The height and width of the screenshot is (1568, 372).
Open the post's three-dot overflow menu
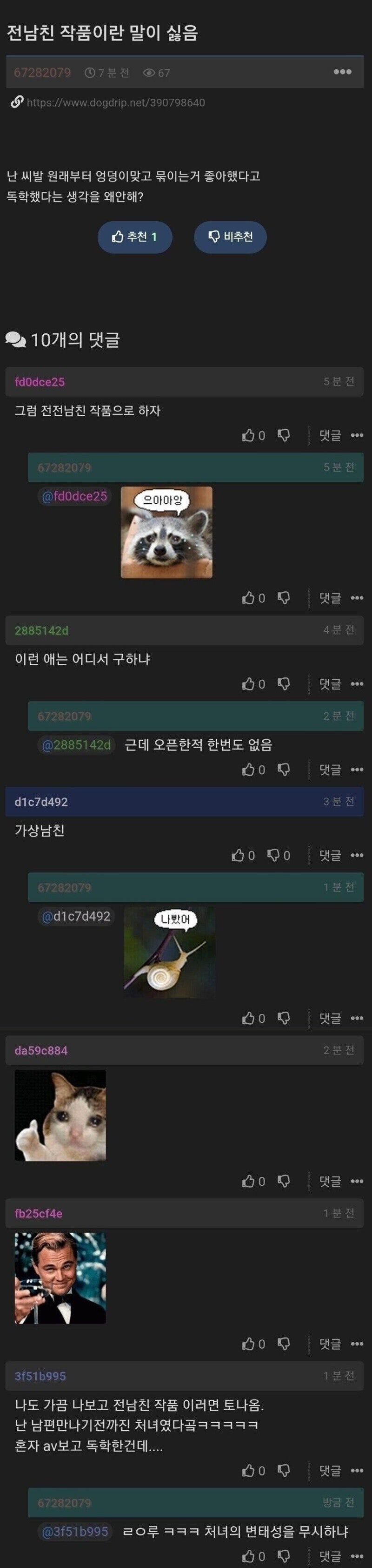(x=342, y=72)
